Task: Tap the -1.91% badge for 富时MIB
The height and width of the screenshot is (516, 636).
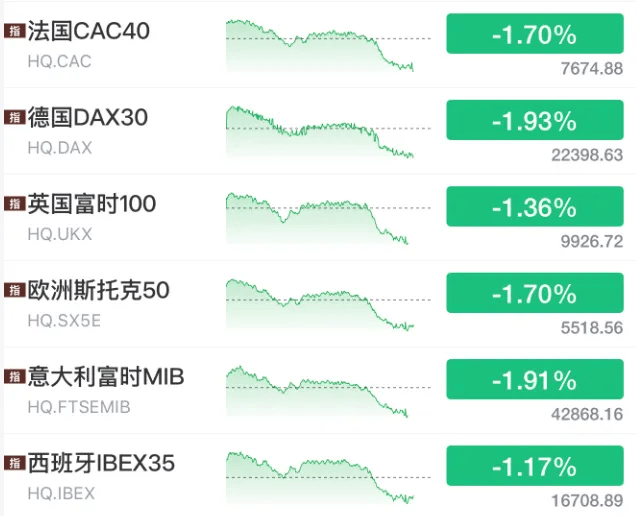Action: click(534, 381)
